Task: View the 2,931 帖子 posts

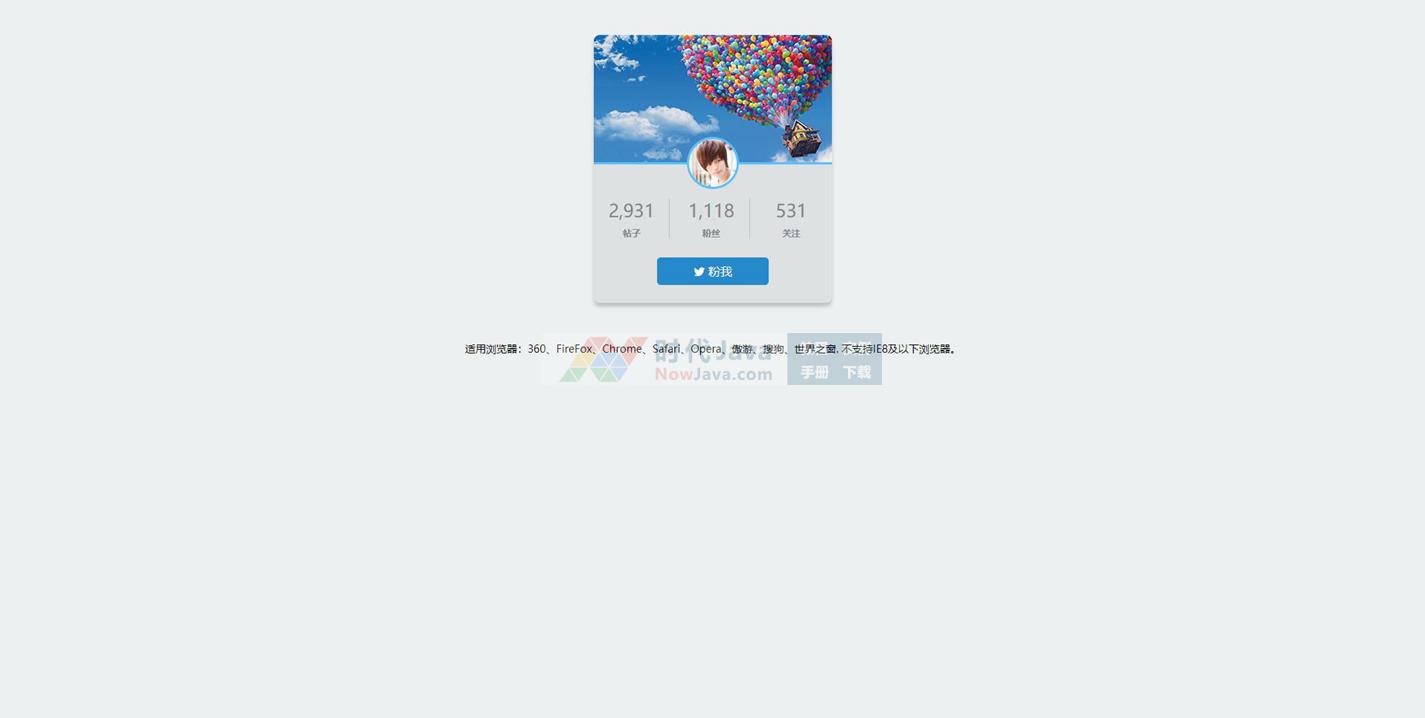Action: pos(631,218)
